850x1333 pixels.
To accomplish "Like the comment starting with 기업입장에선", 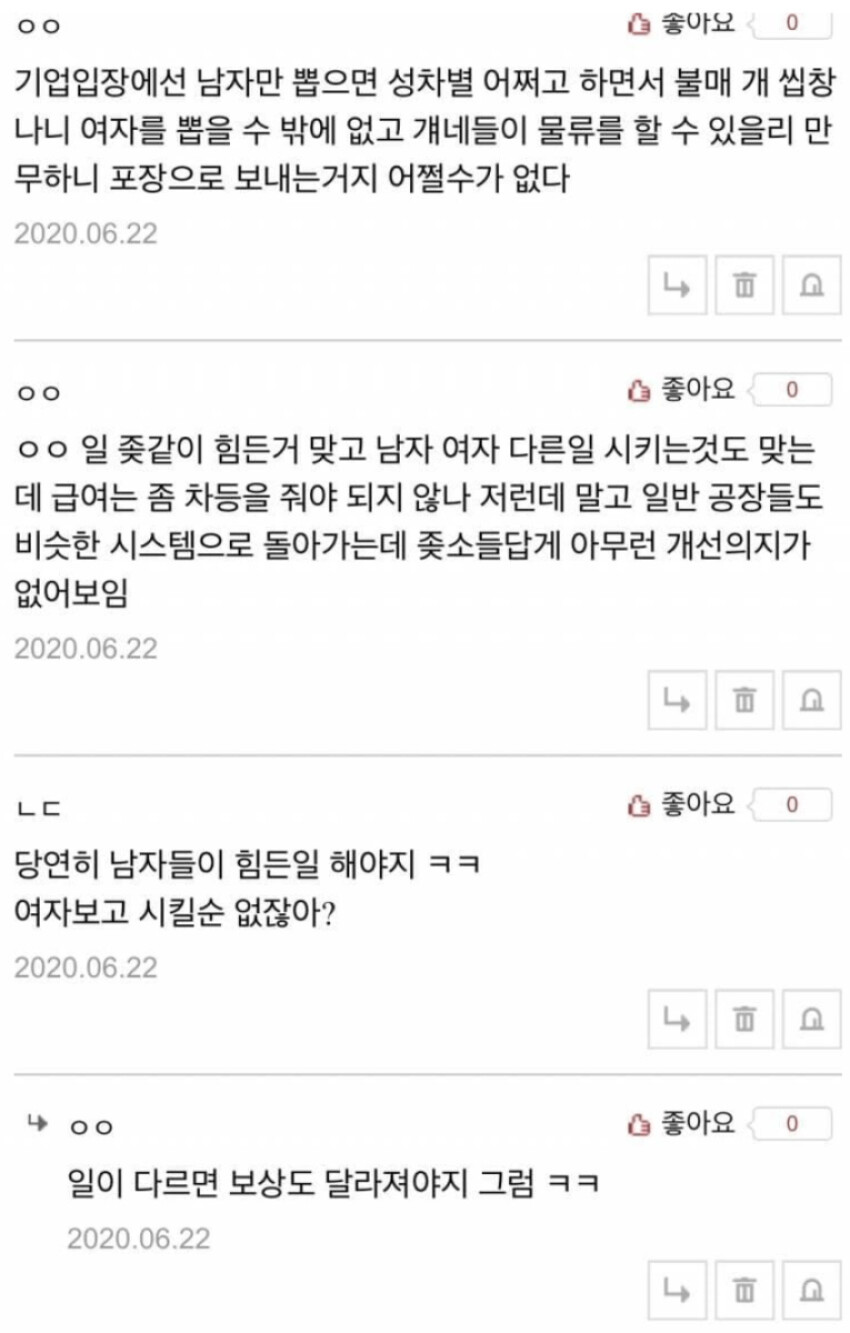I will [x=681, y=22].
